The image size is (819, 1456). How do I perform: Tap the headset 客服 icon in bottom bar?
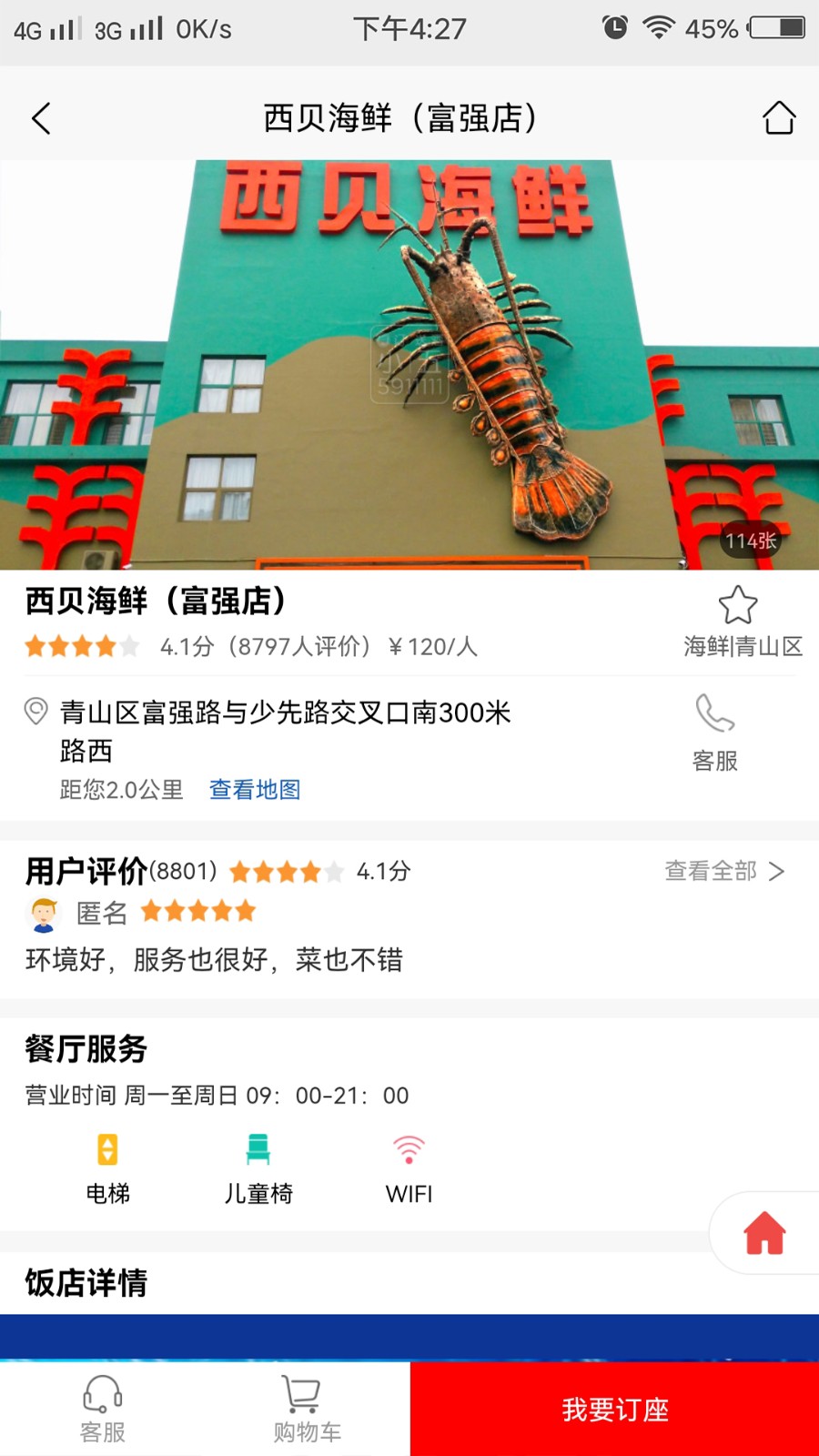(102, 1406)
